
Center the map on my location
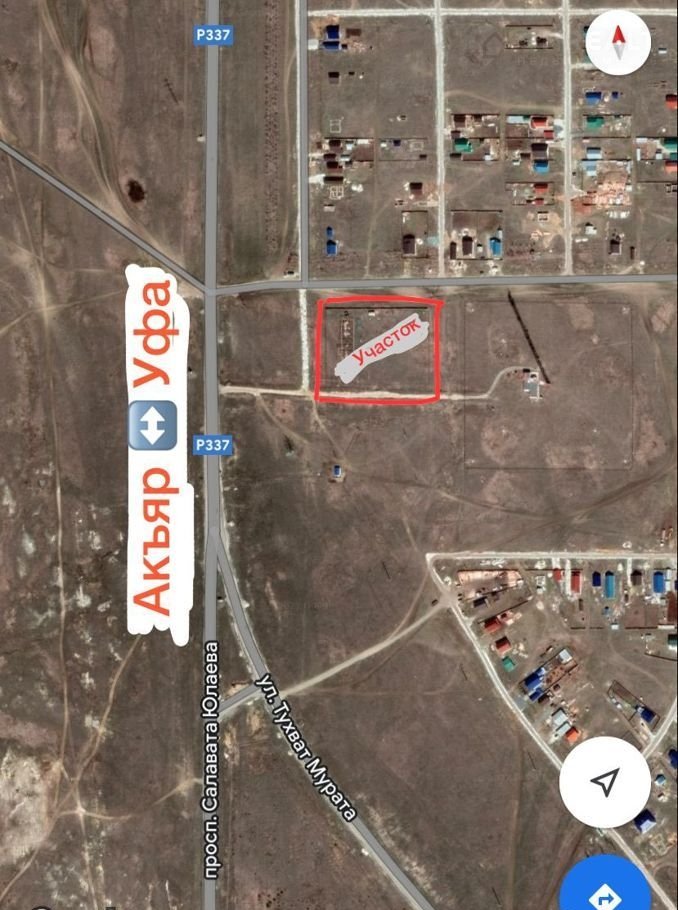pos(606,781)
